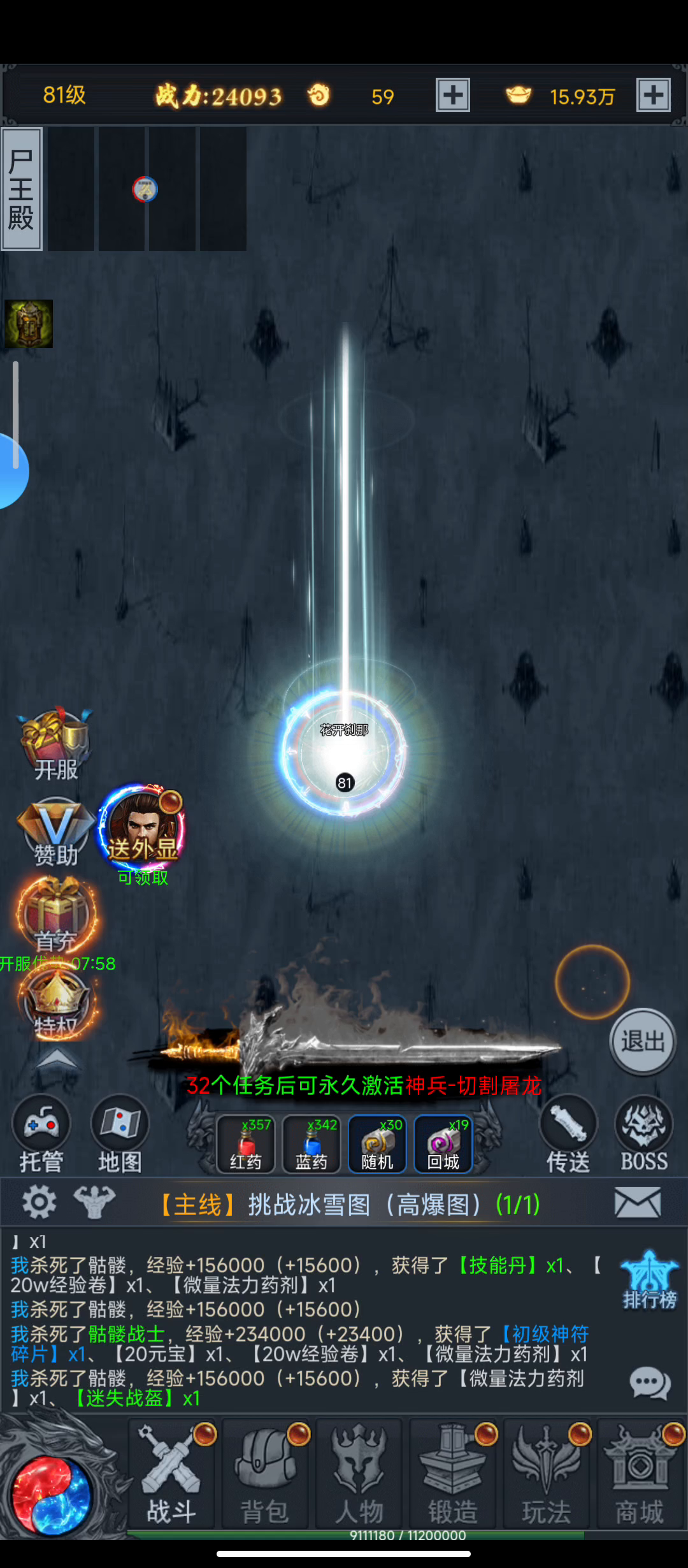Use the 回城 return scroll

[443, 1144]
